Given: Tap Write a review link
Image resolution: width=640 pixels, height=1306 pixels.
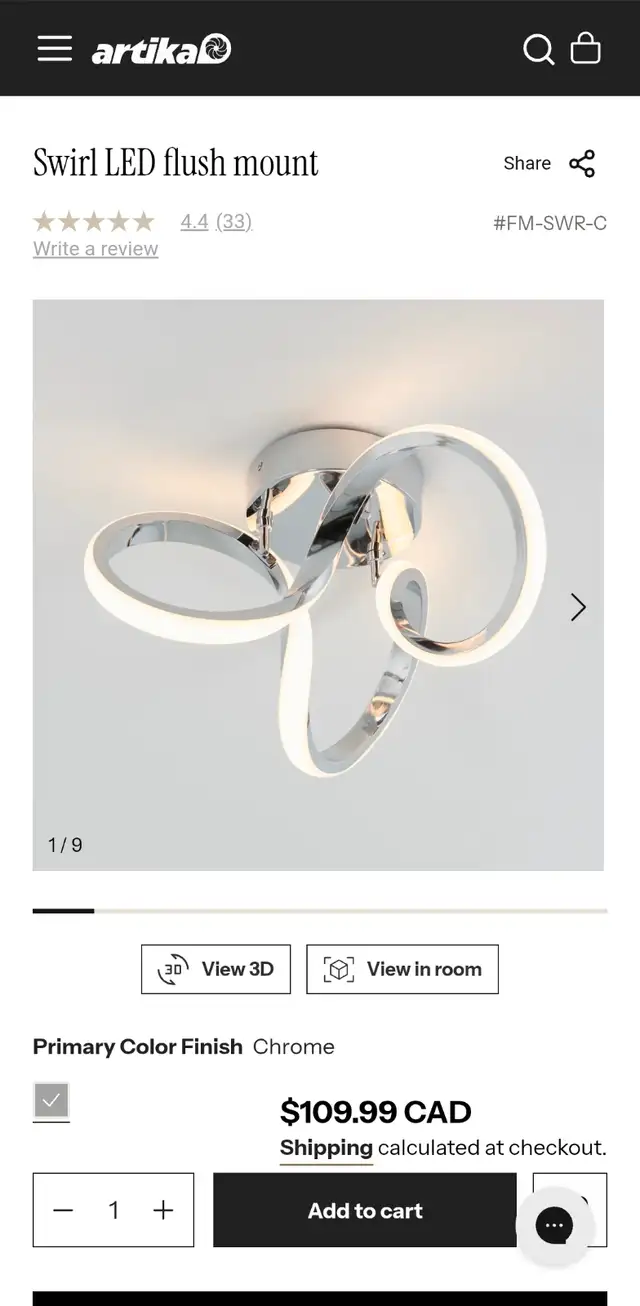Looking at the screenshot, I should [x=95, y=248].
